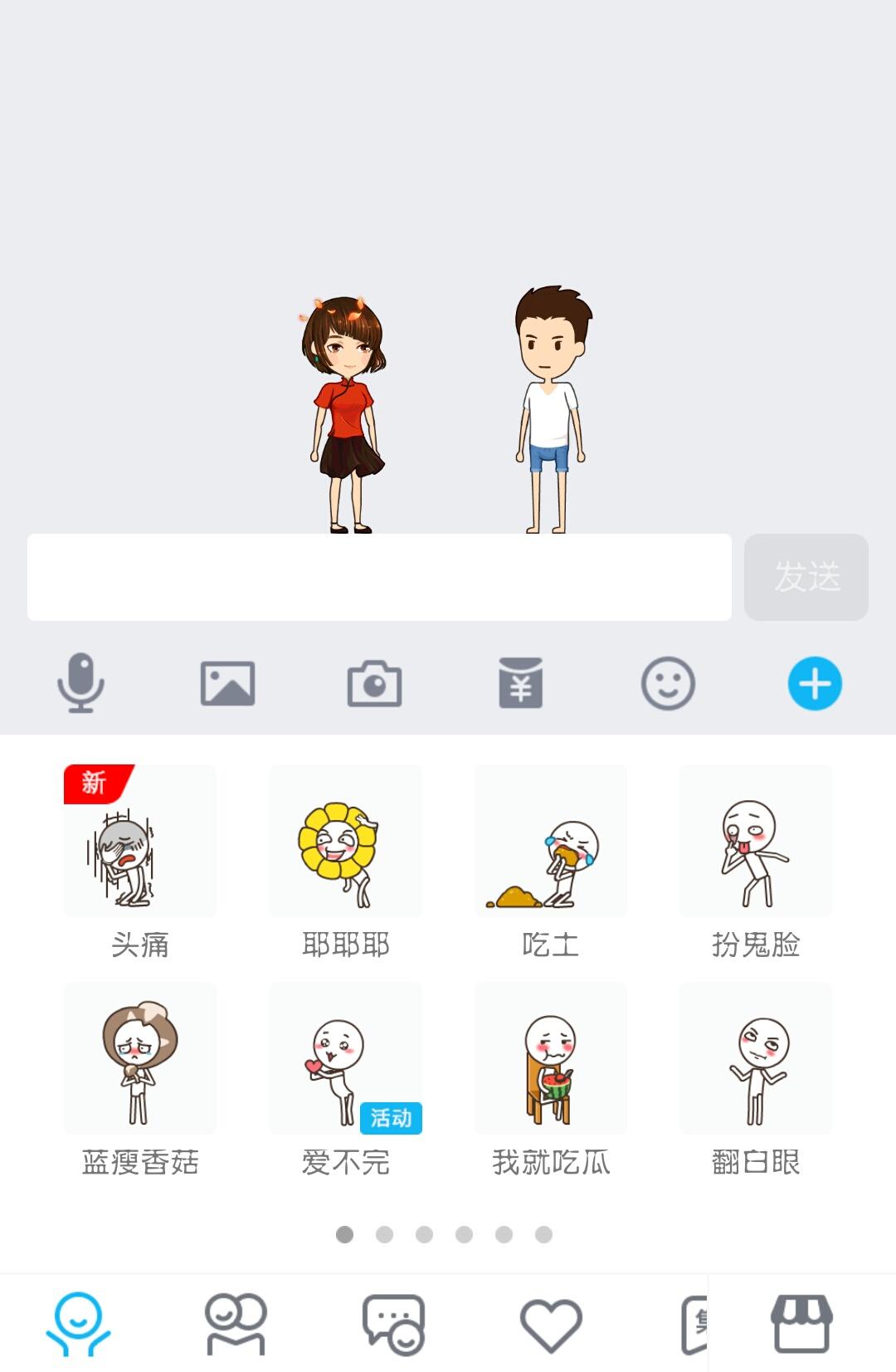Send the 吃土 crying sticker
Screen dimensions: 896x1372
550,840
